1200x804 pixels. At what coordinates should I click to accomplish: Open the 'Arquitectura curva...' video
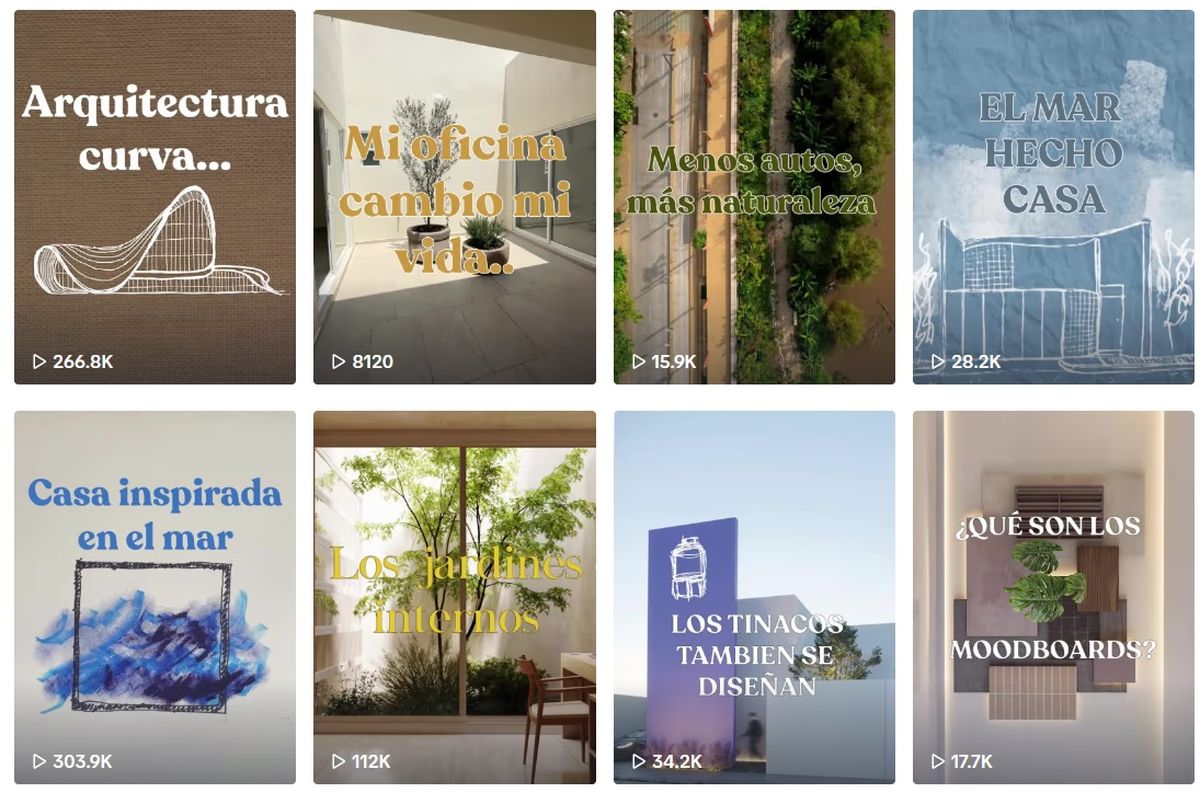click(x=155, y=197)
